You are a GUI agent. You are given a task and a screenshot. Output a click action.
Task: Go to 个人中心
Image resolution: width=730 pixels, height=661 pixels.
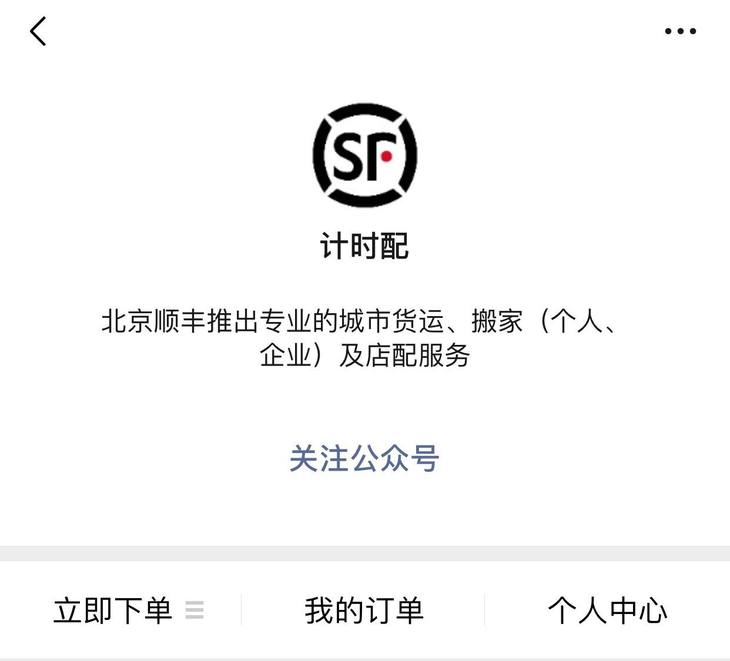tap(607, 610)
